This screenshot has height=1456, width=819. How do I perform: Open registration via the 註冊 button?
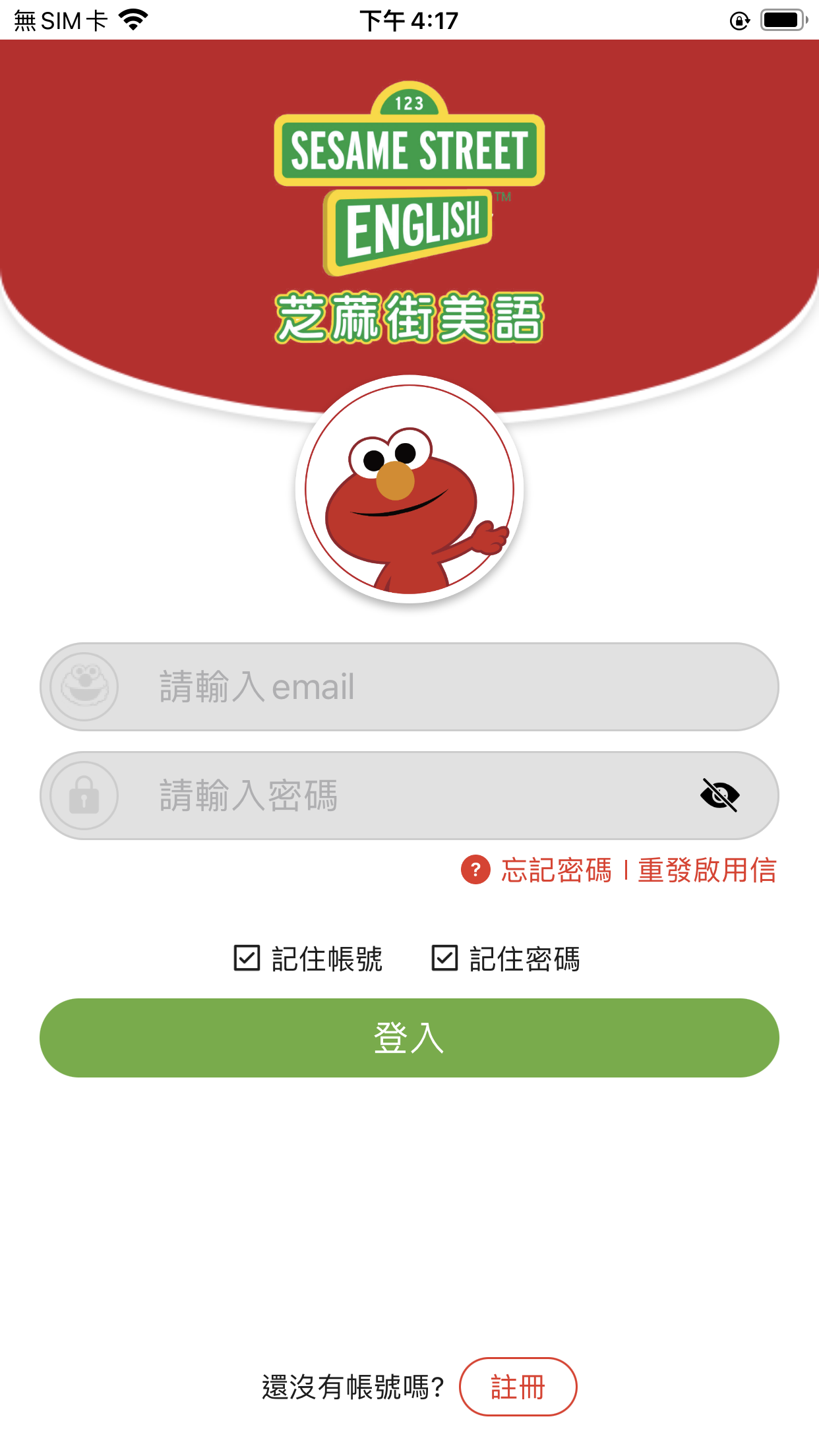coord(518,1387)
